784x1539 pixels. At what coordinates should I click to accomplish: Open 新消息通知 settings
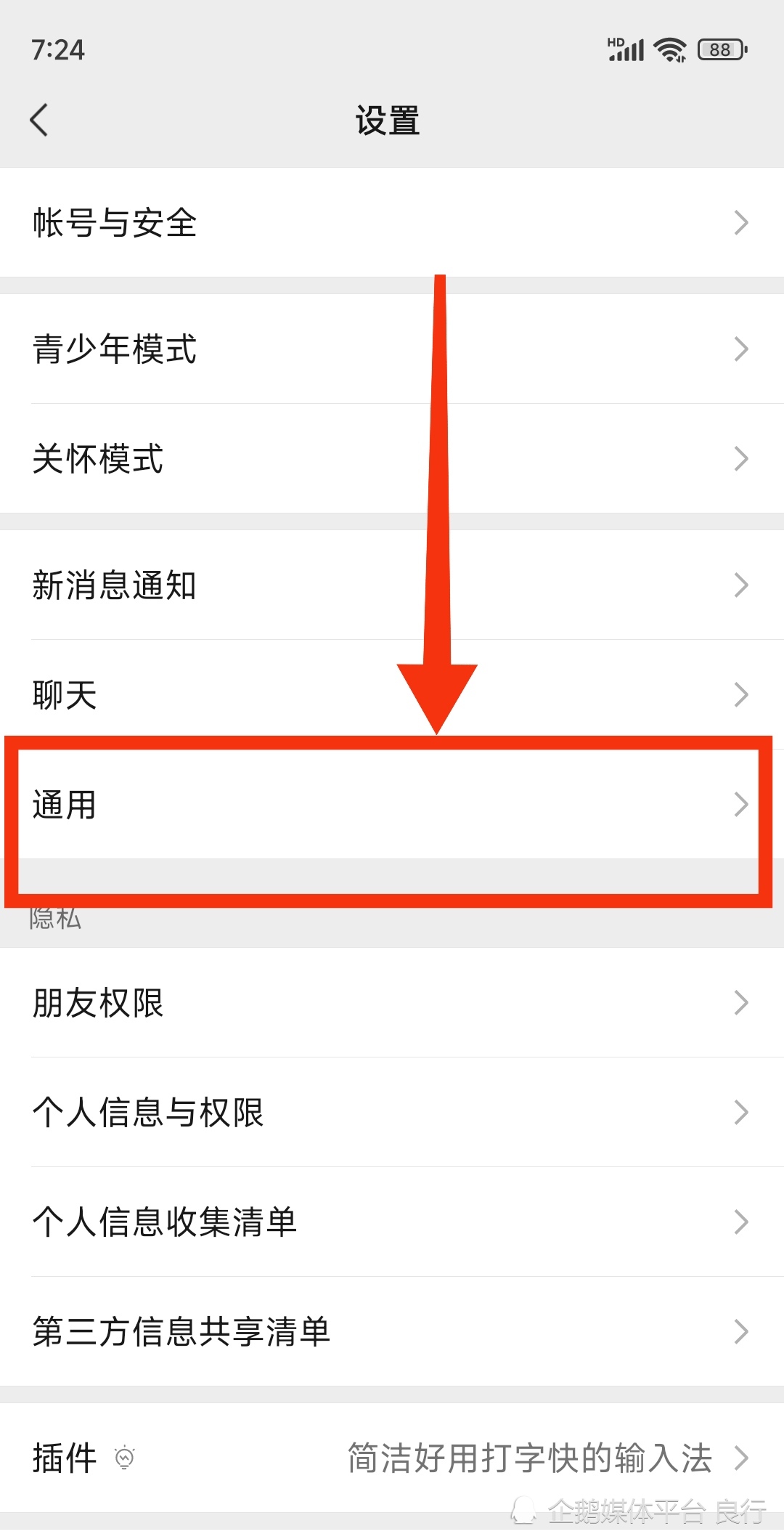392,585
